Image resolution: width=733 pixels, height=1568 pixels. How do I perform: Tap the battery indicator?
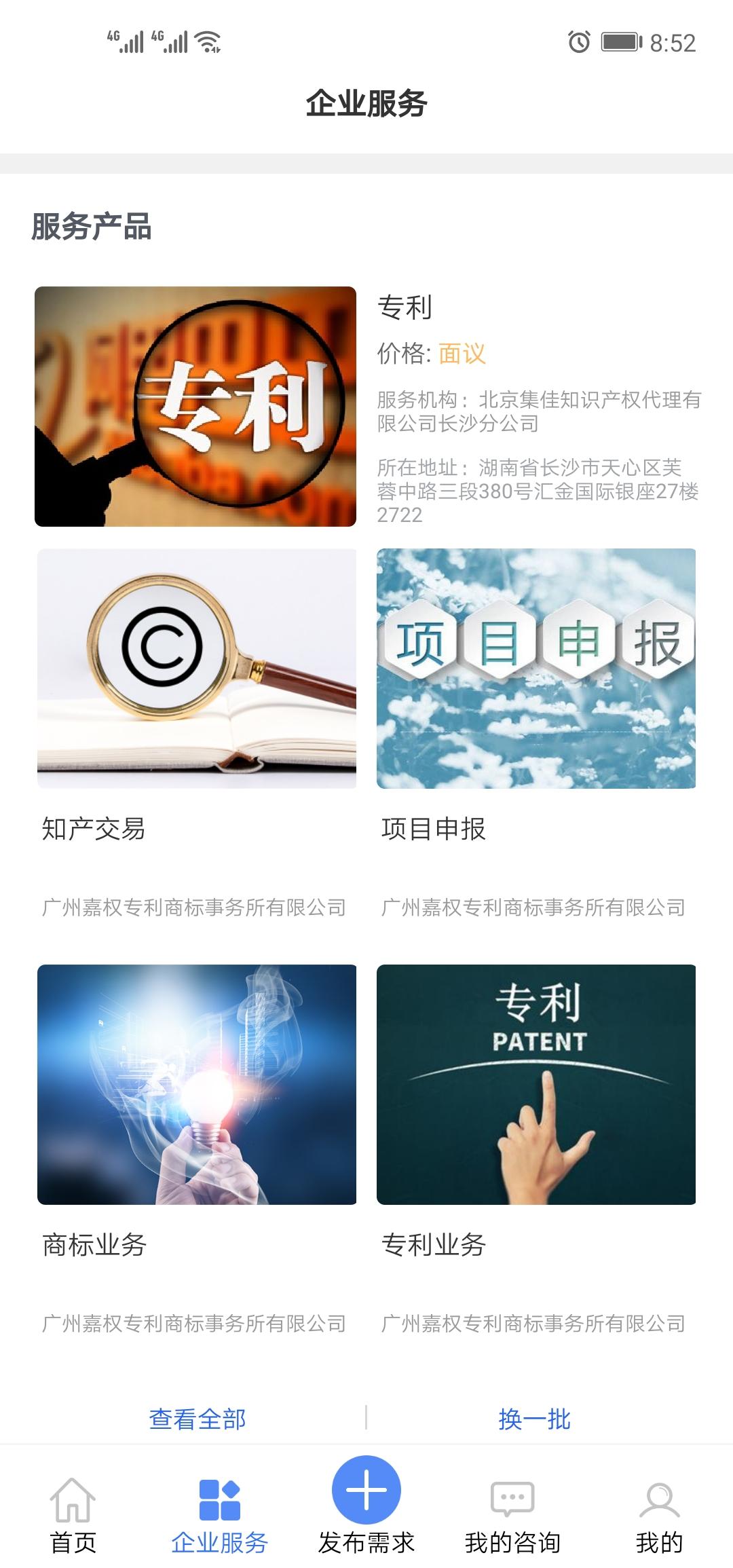pos(620,41)
